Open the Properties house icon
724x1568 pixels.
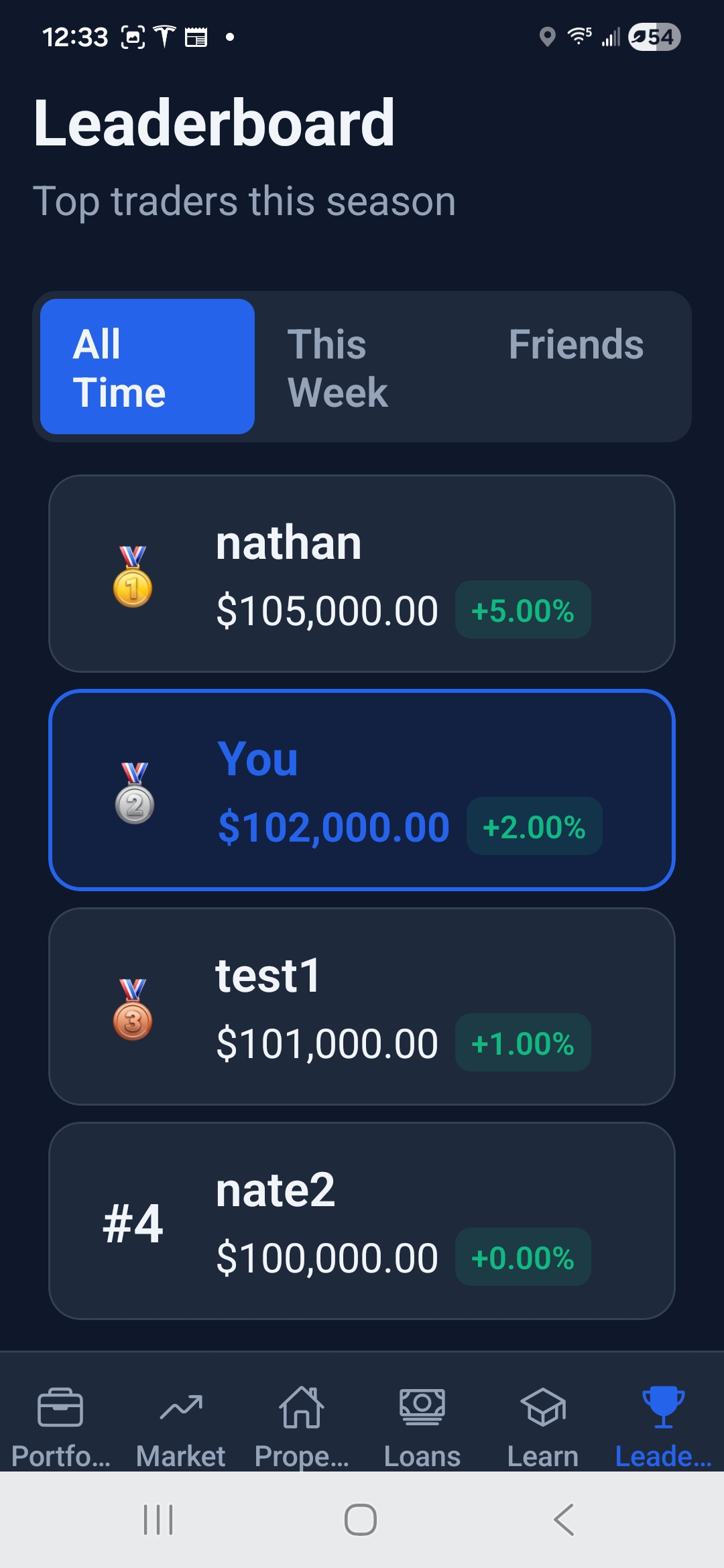click(303, 1419)
